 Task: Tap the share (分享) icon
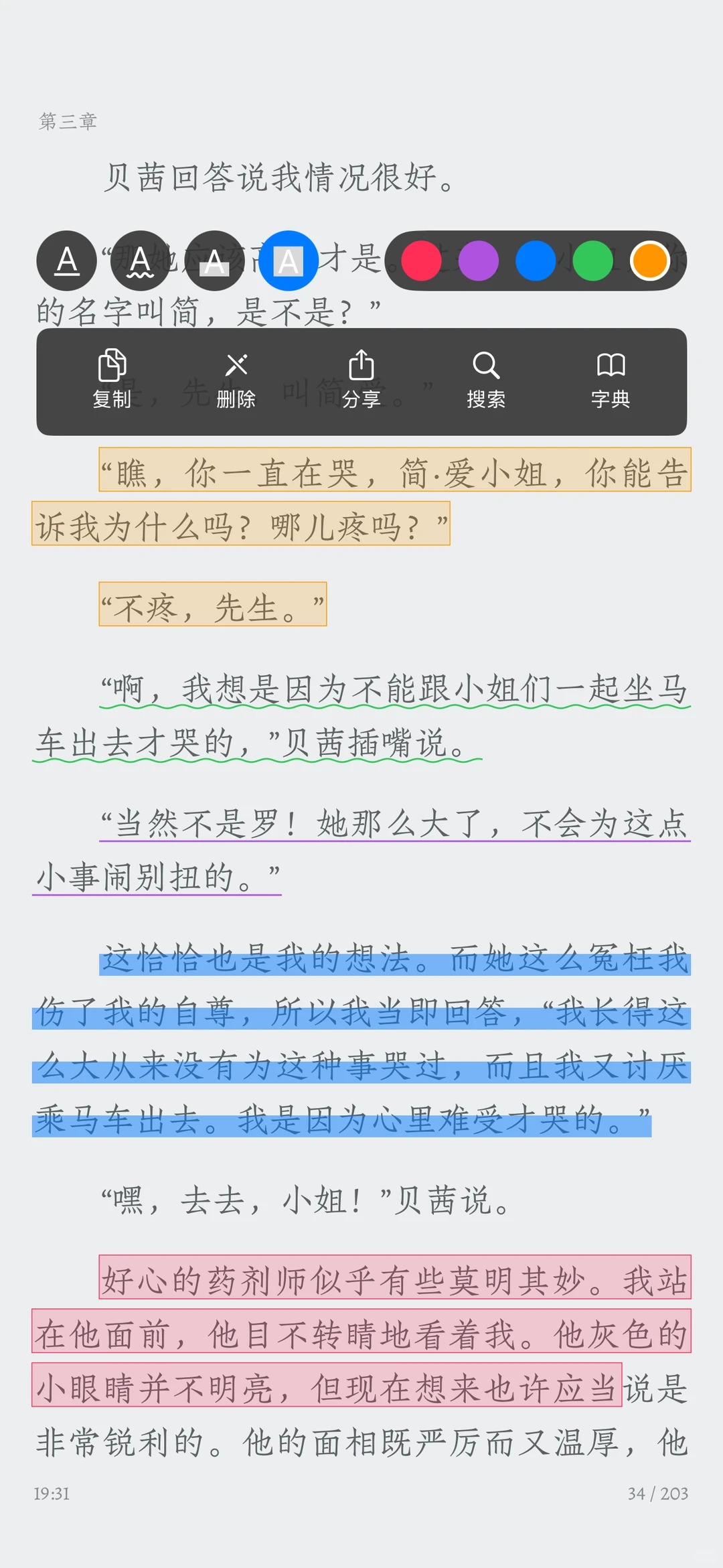tap(361, 366)
